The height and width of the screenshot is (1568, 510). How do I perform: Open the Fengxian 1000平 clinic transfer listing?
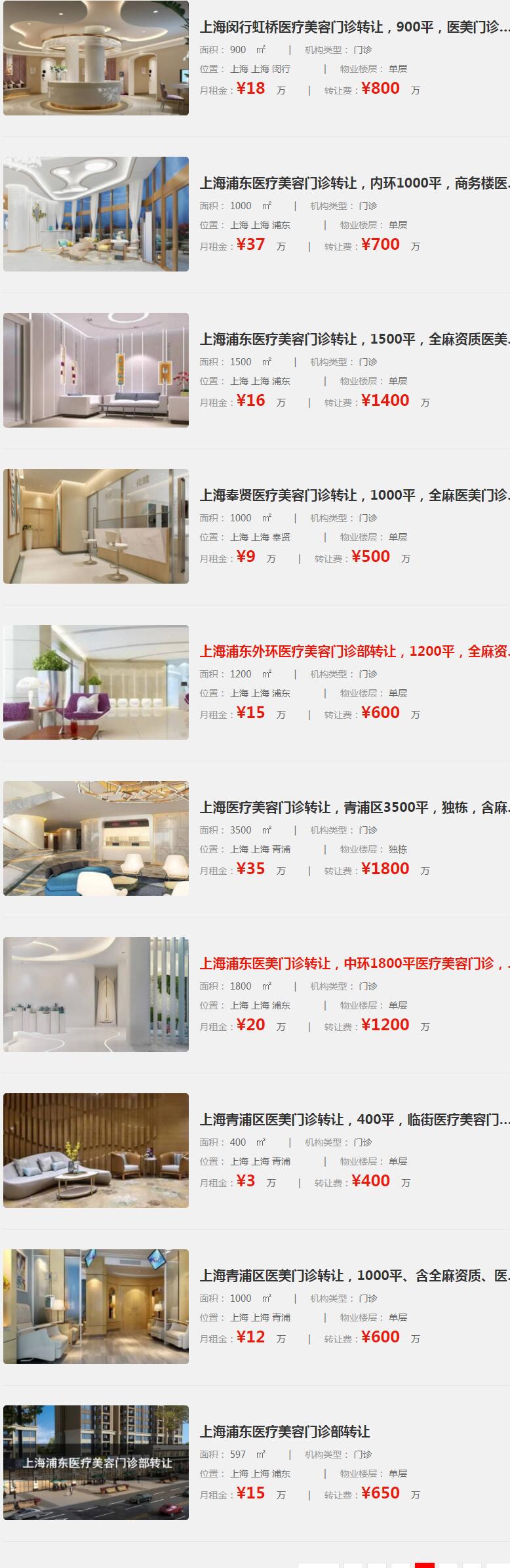coord(354,496)
